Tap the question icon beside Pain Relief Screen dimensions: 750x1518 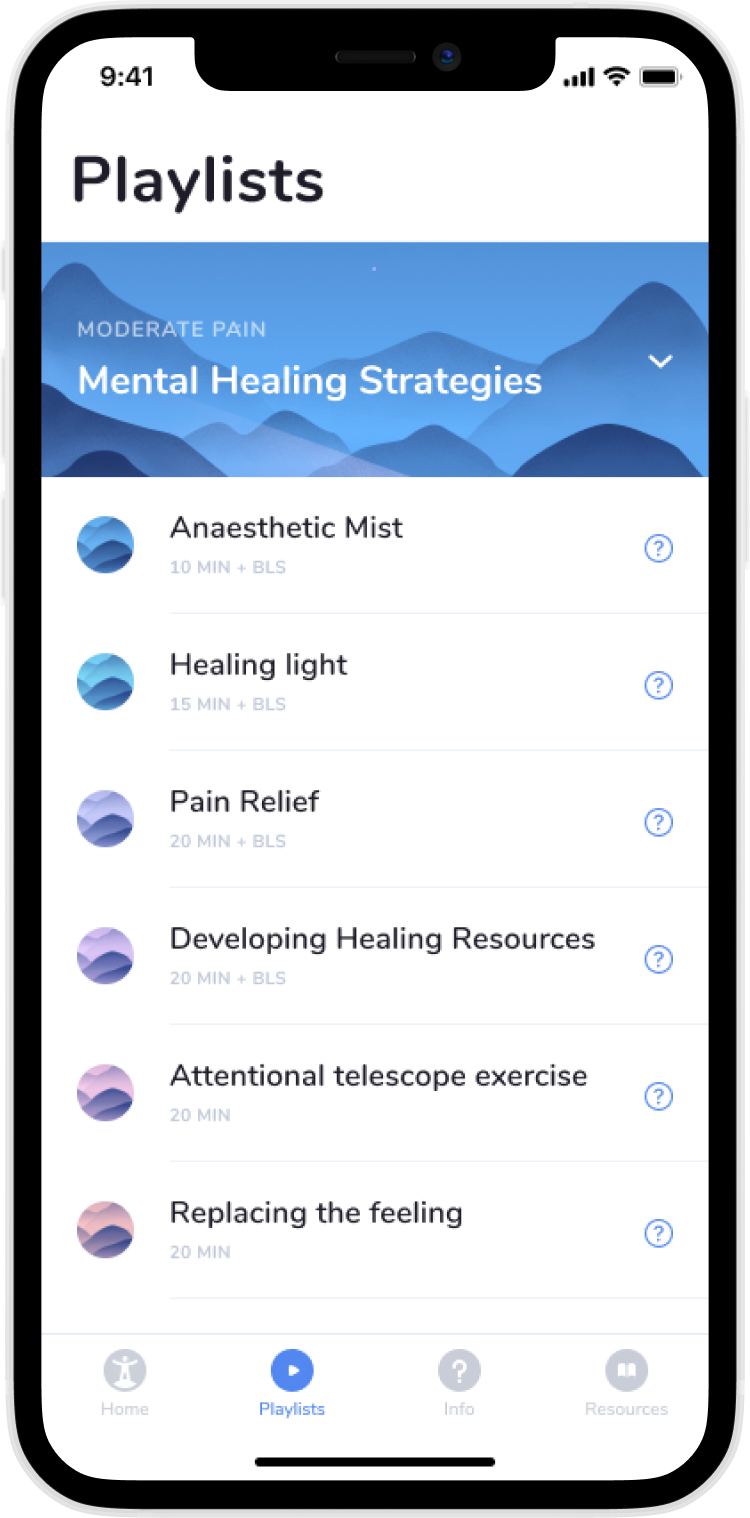tap(658, 822)
